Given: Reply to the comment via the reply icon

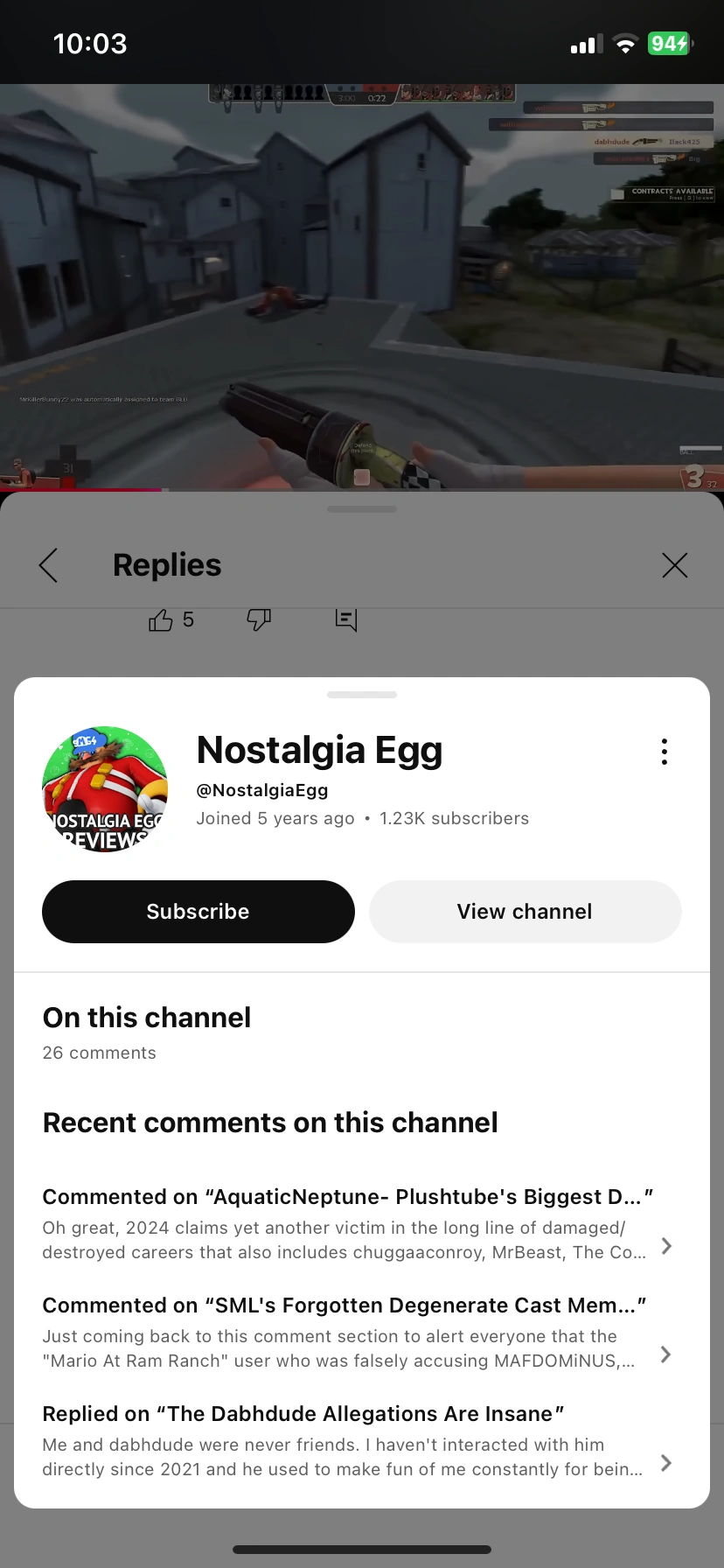Looking at the screenshot, I should tap(346, 620).
